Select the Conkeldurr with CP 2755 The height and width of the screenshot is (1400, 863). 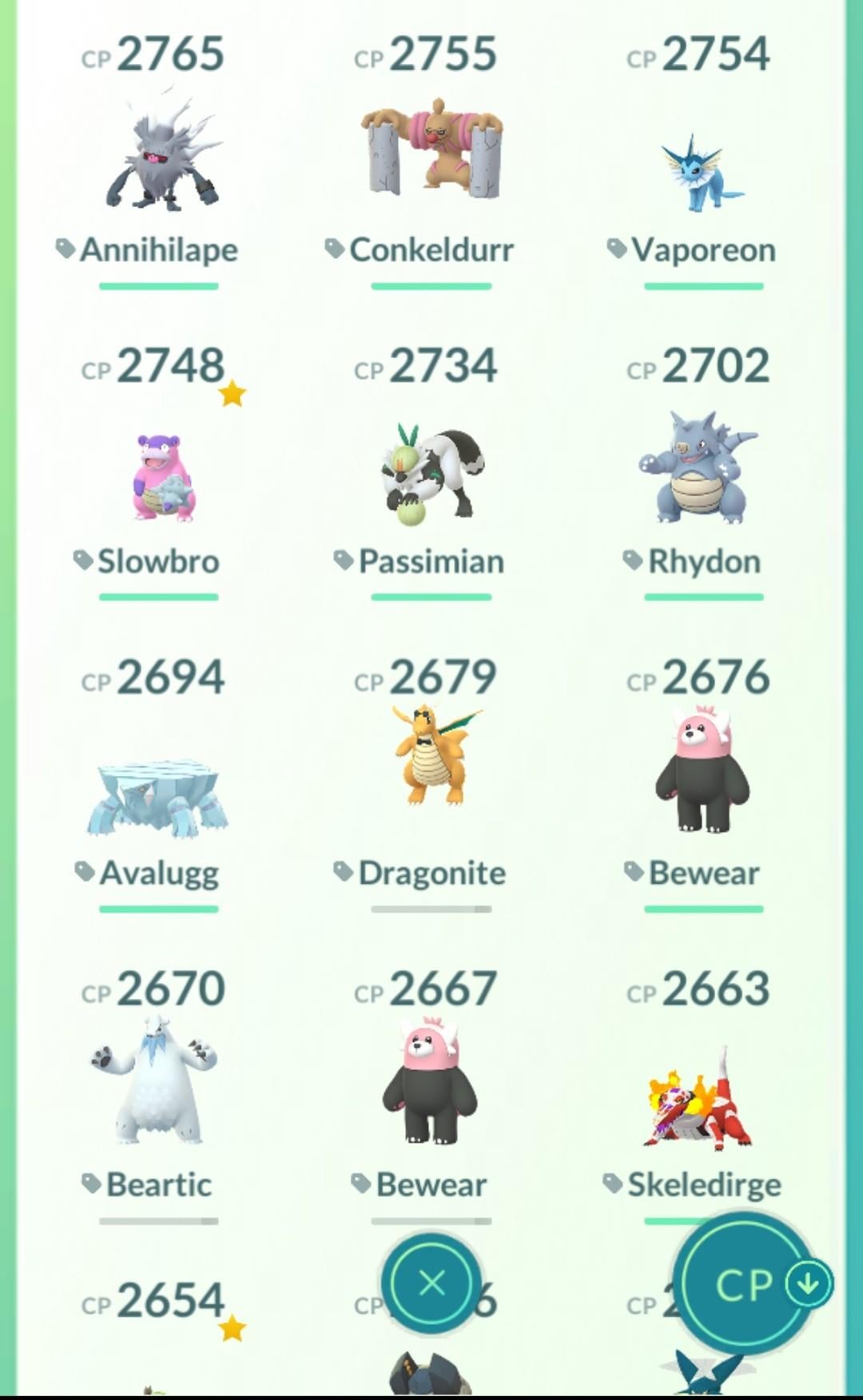click(x=431, y=152)
